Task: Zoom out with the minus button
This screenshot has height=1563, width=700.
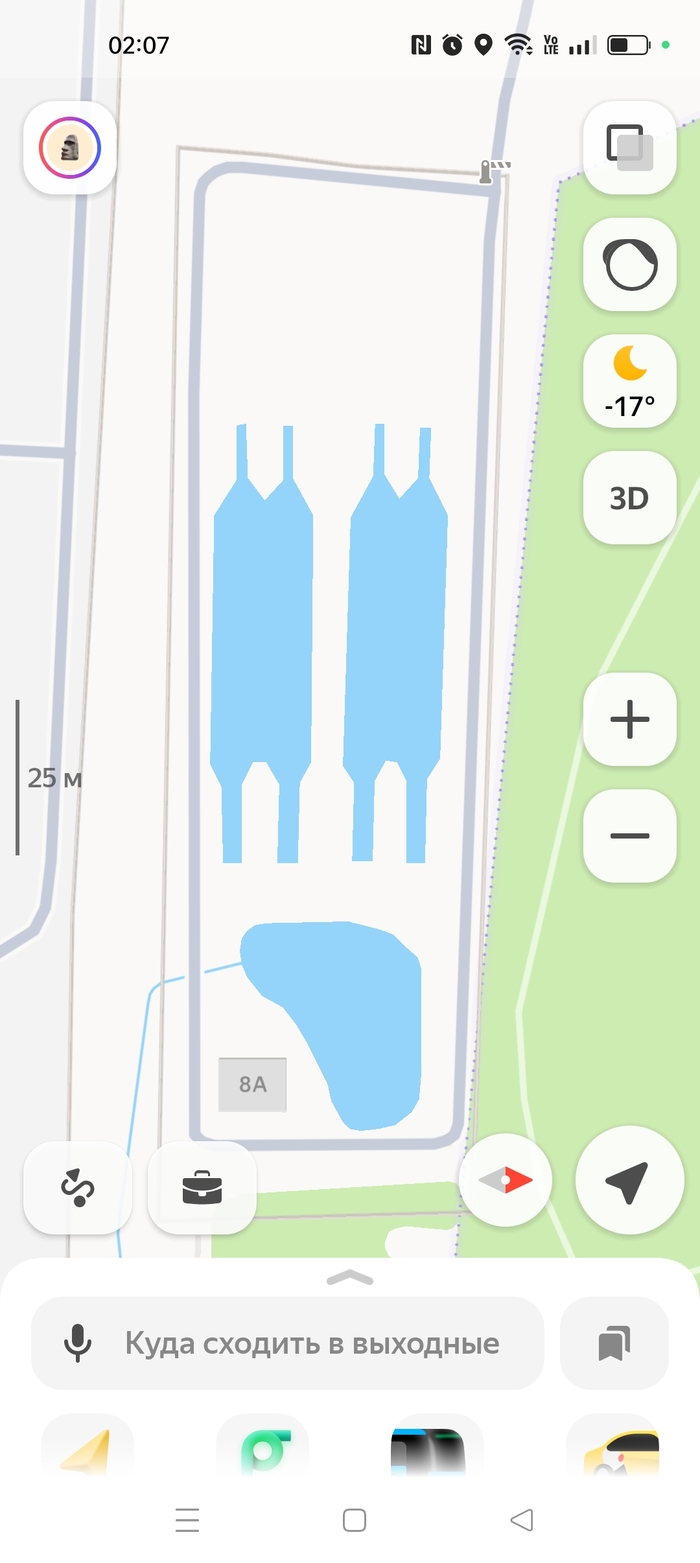Action: [629, 835]
